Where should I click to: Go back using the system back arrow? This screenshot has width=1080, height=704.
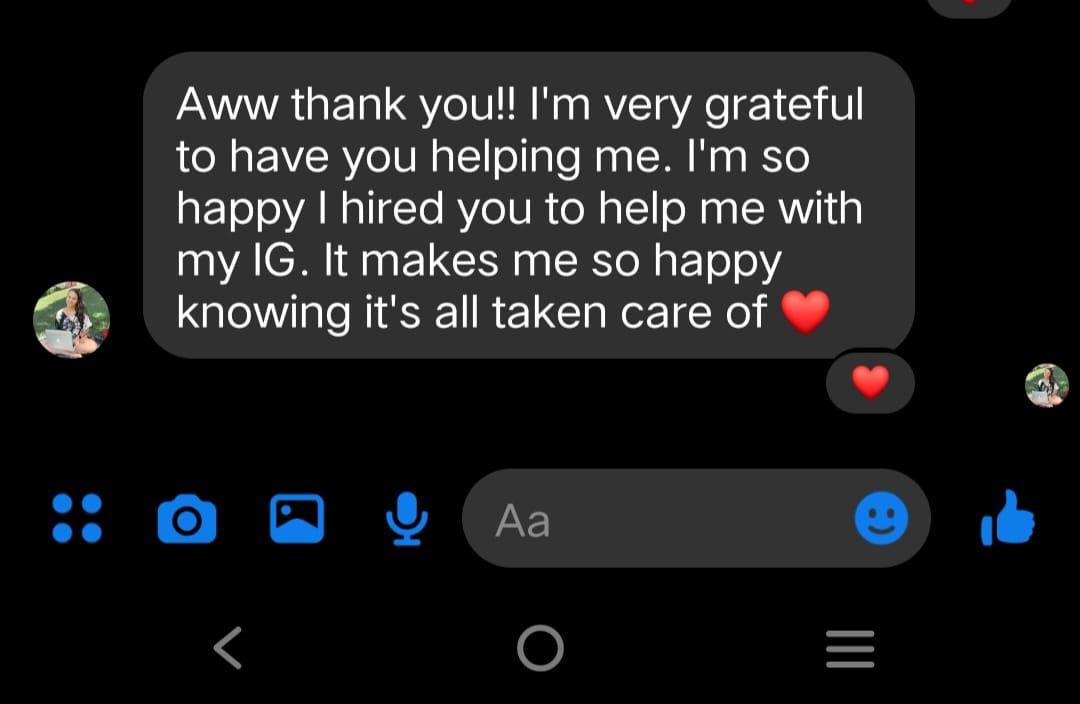[229, 648]
